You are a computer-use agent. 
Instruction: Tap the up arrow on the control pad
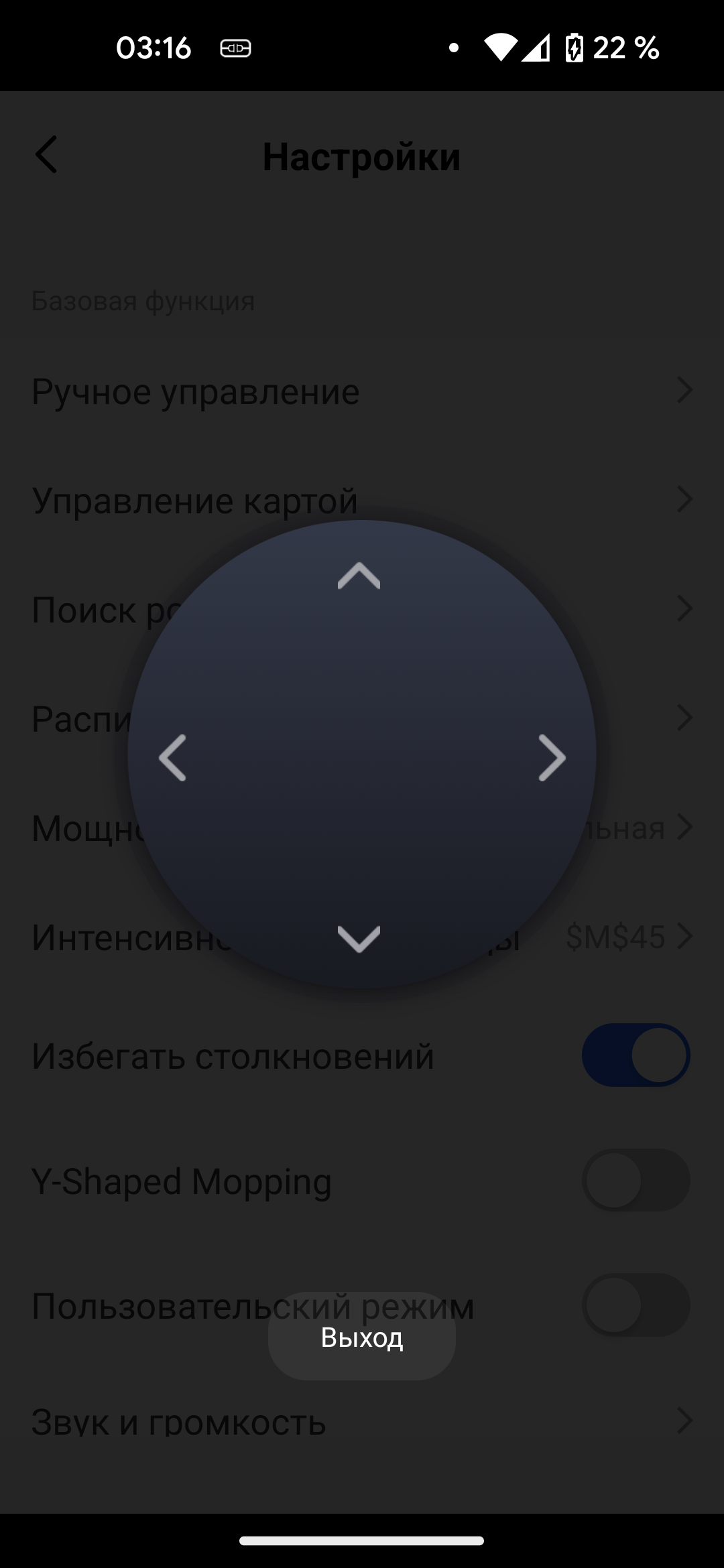tap(359, 576)
